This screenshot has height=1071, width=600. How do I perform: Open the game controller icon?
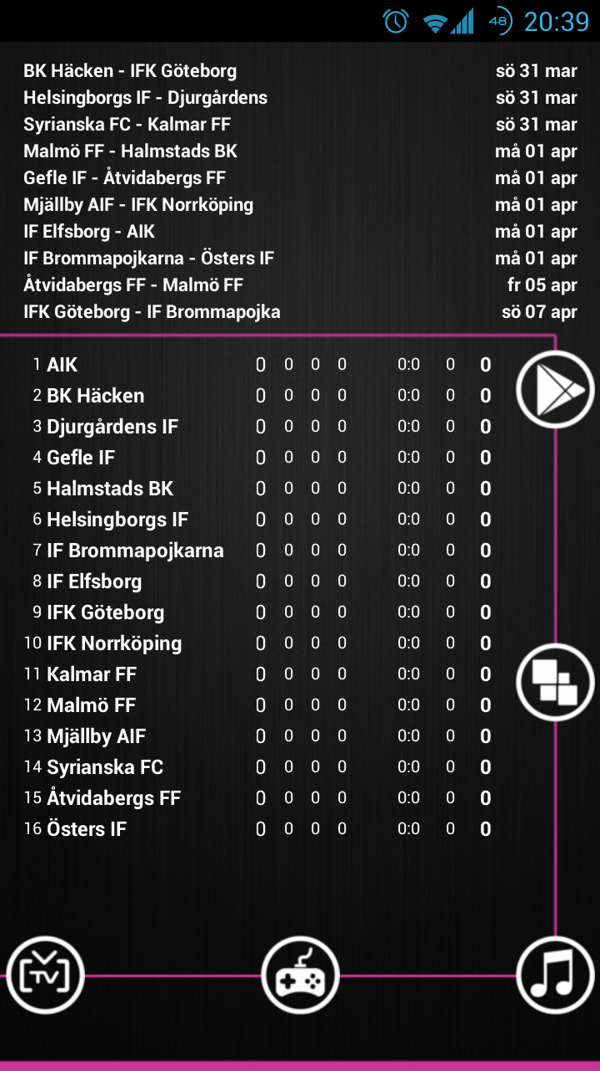(x=300, y=975)
